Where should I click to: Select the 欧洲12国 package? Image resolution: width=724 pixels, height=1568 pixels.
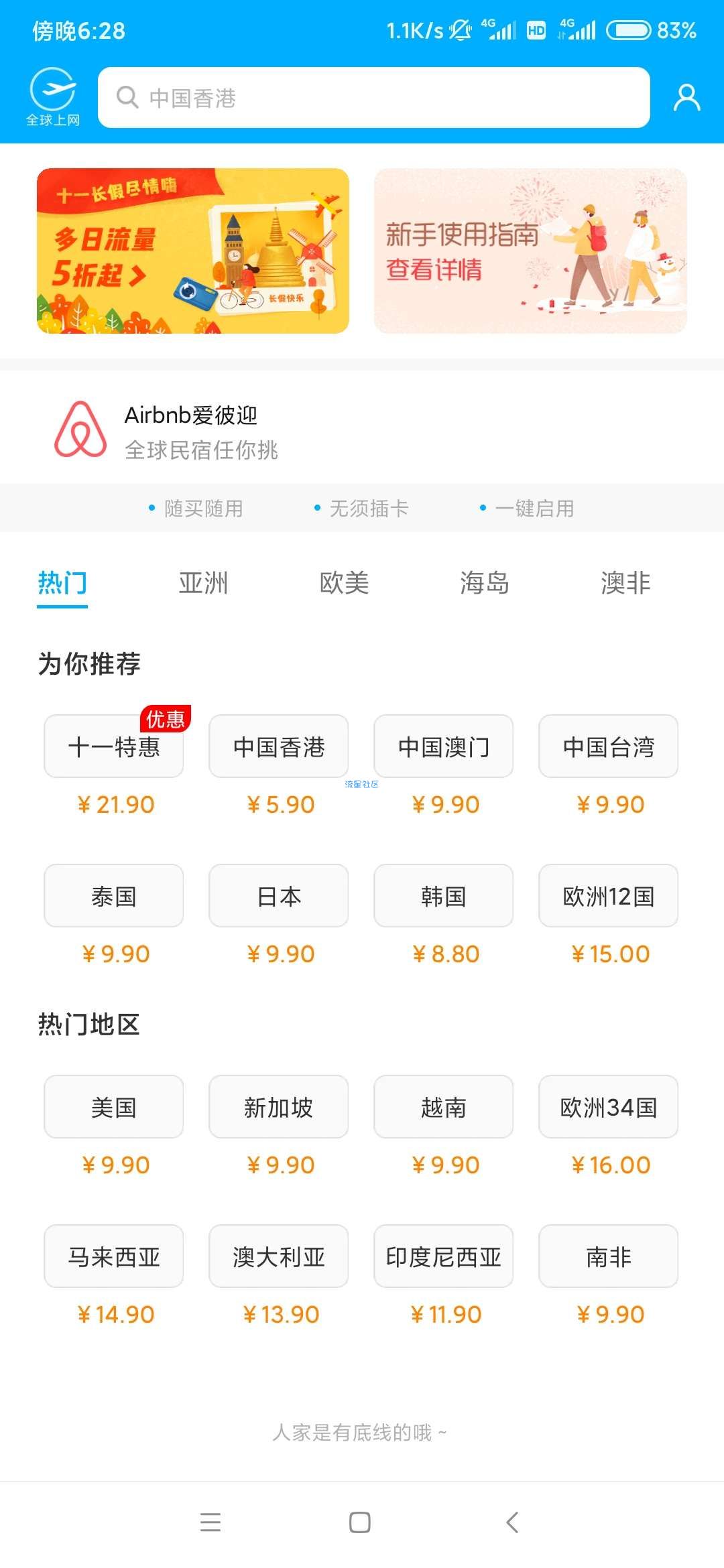(608, 896)
